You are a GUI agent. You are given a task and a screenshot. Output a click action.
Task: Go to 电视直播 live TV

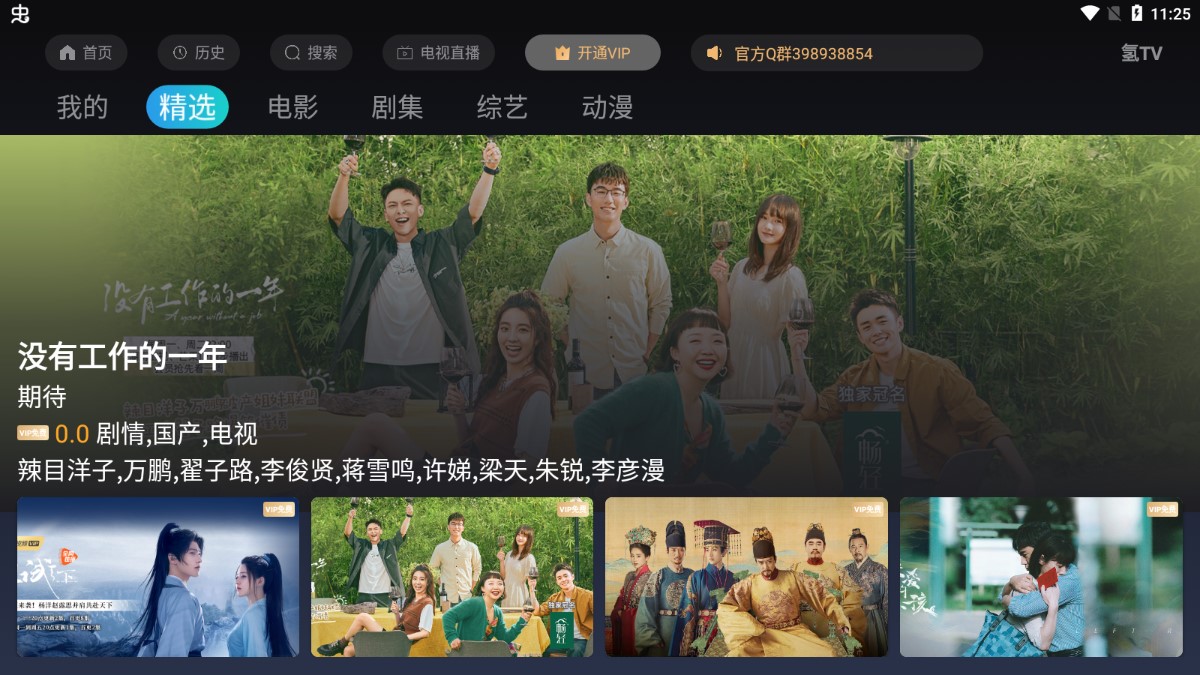pos(438,53)
